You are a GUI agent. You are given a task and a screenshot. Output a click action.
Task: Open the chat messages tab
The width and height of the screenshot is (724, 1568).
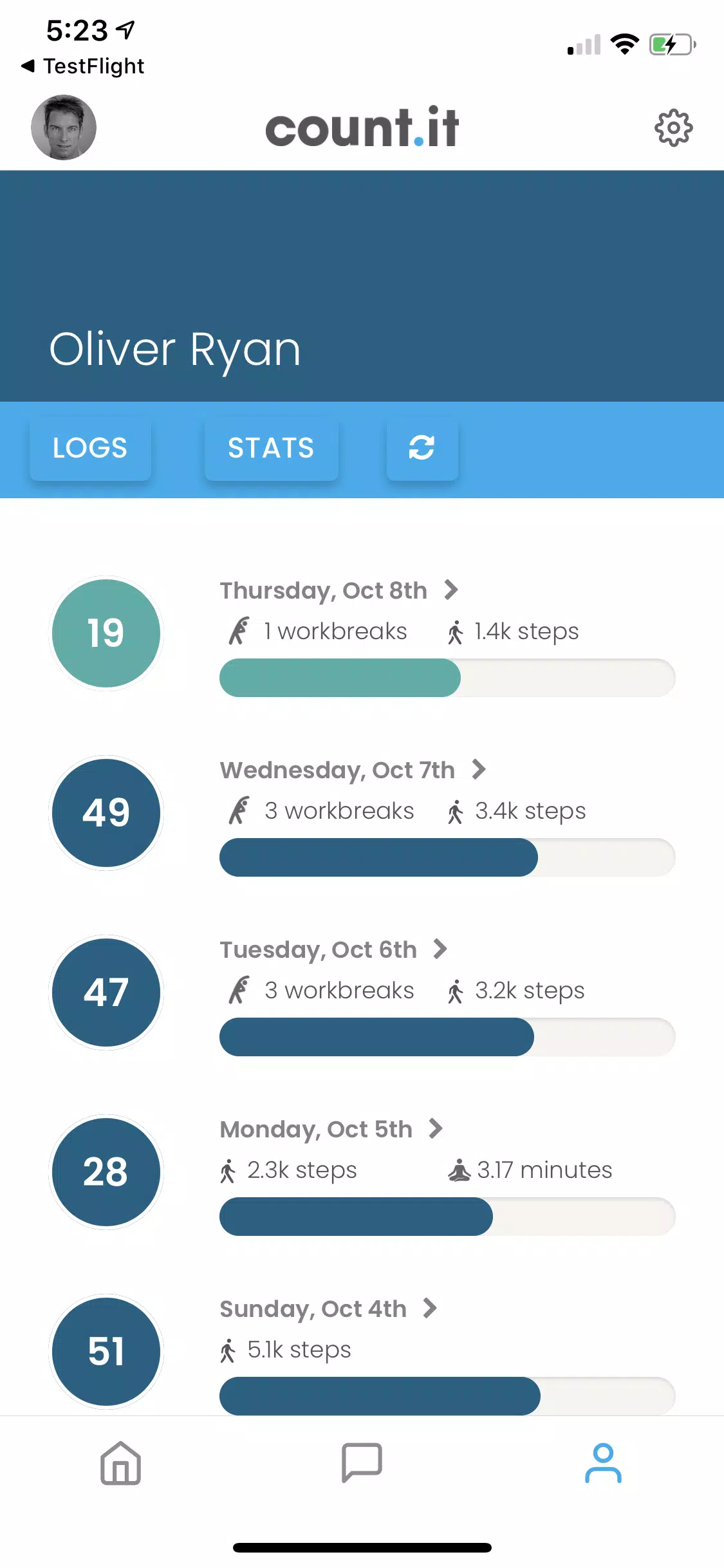point(362,1463)
